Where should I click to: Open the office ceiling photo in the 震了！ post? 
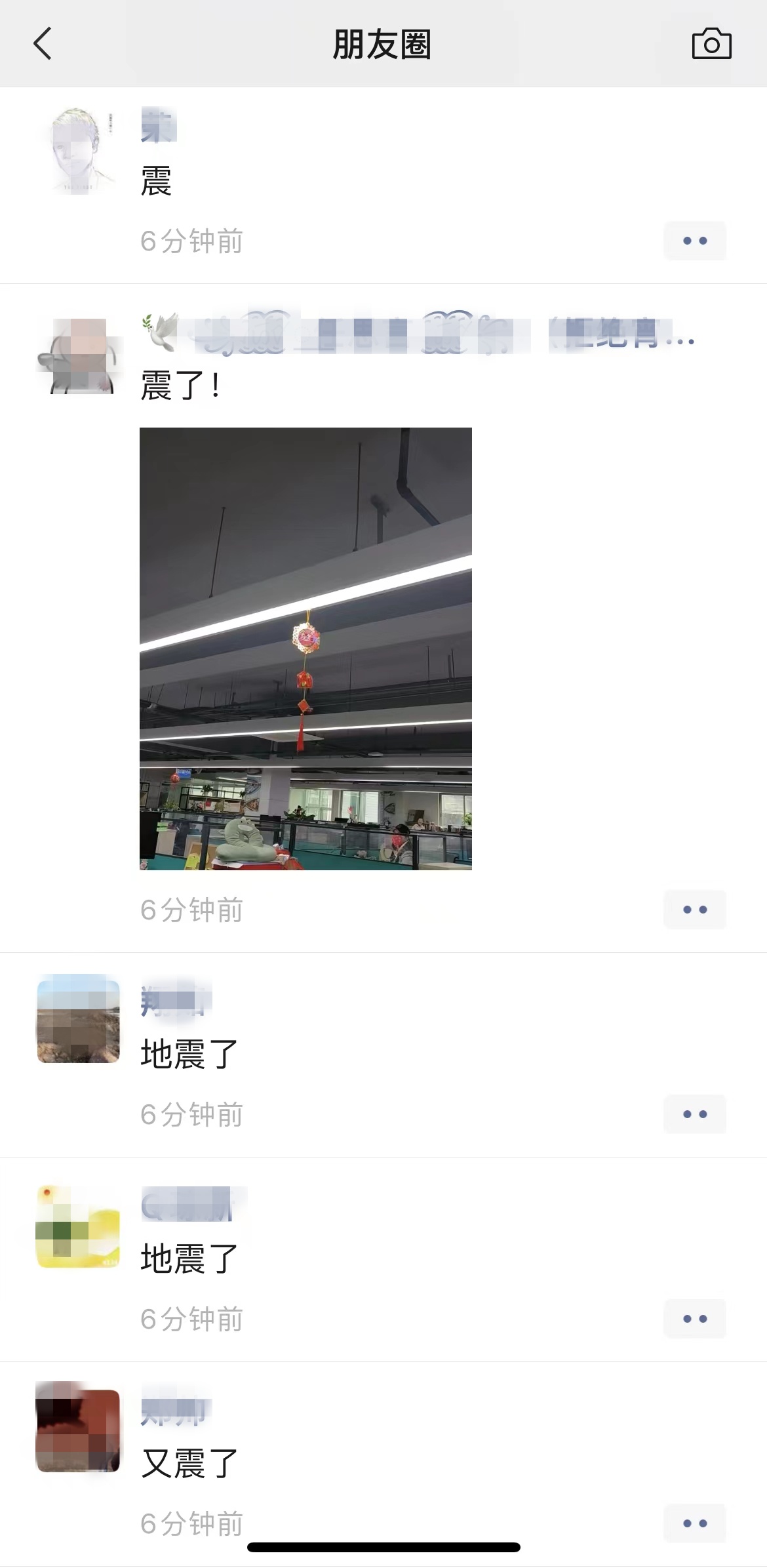click(x=305, y=649)
